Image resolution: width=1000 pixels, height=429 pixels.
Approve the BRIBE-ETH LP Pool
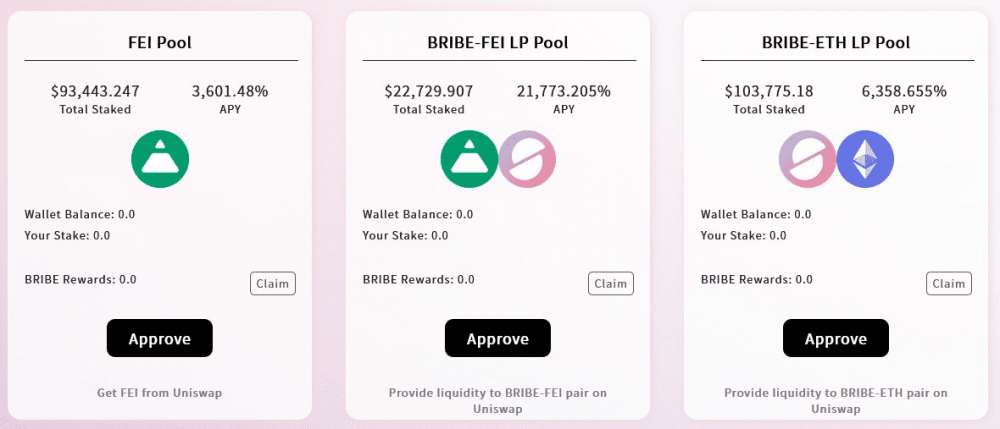click(835, 339)
